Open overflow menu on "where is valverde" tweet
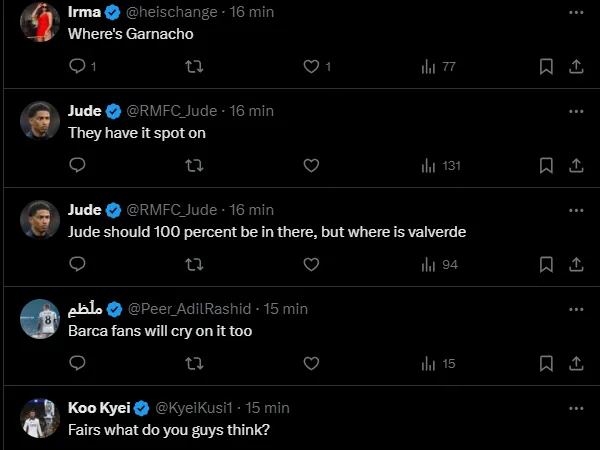This screenshot has width=600, height=450. pos(576,210)
